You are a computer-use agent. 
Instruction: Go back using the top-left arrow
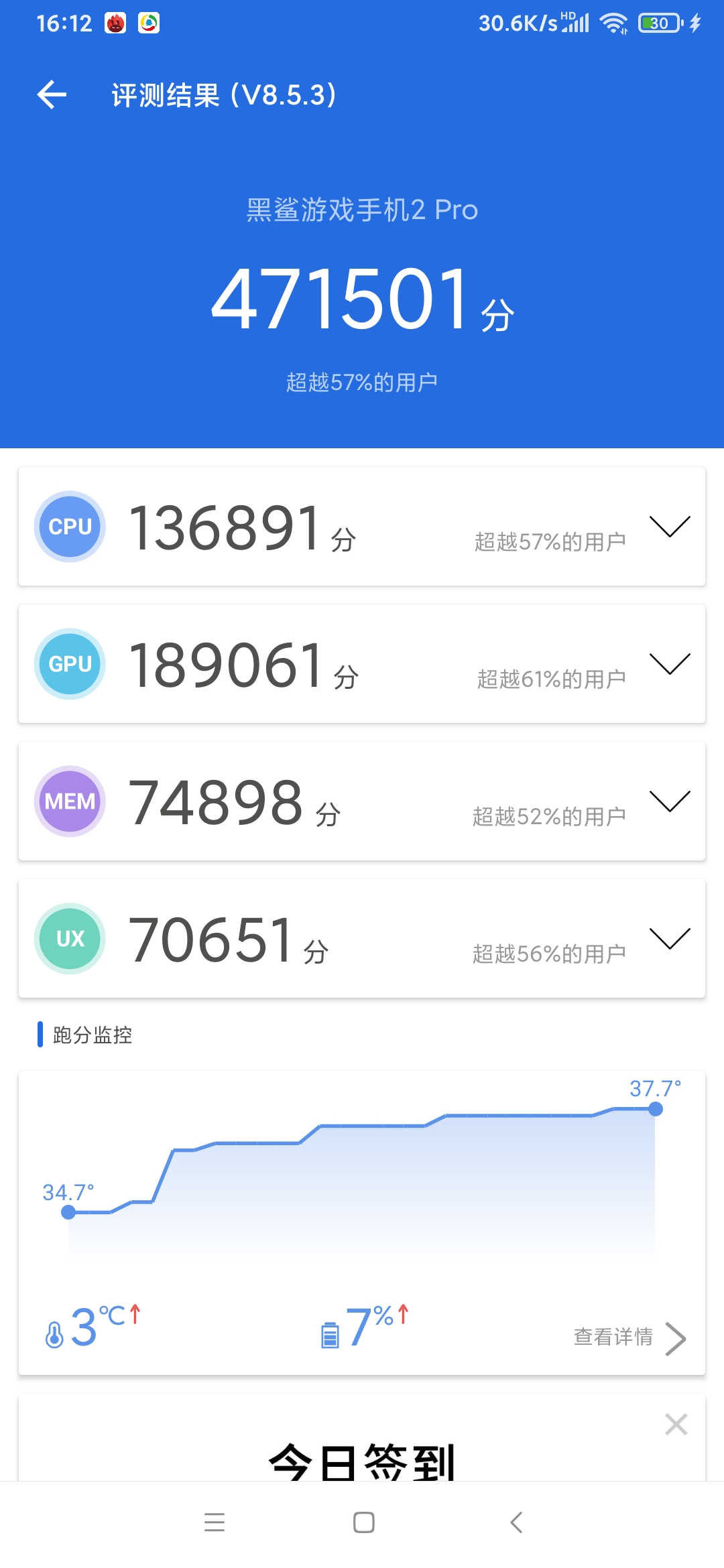point(52,94)
